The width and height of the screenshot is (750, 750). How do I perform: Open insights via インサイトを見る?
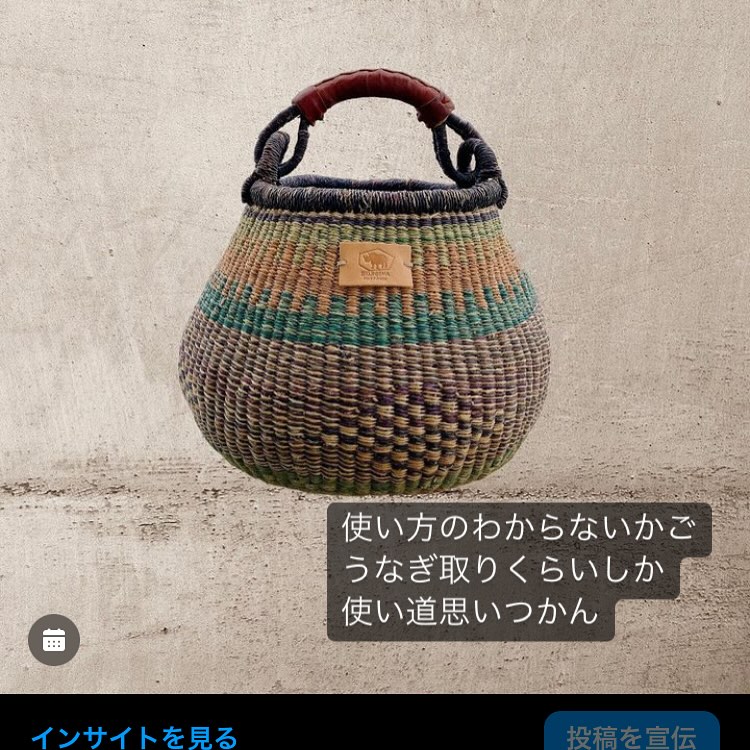point(134,738)
